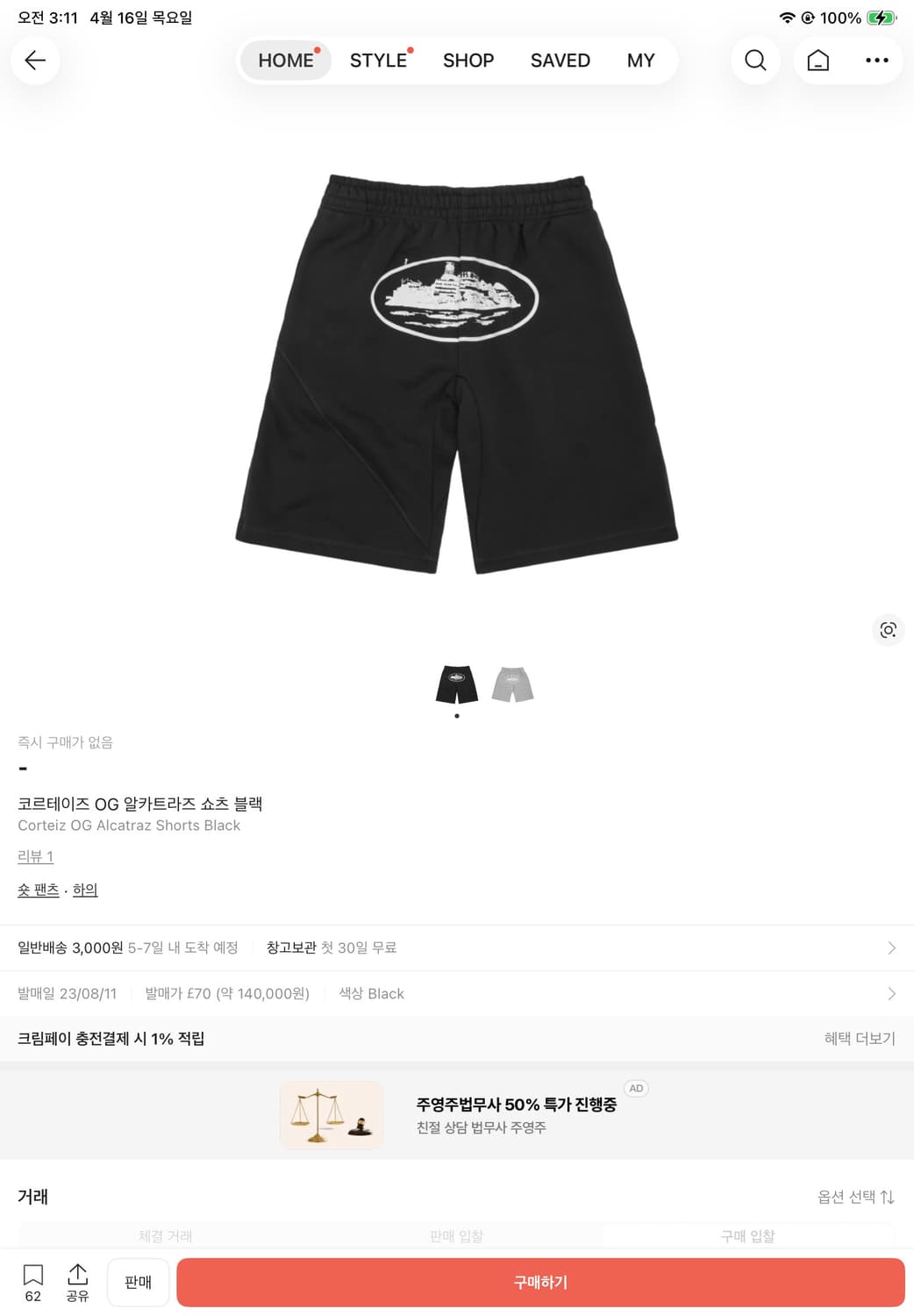Open the SHOP menu tab
Viewport: 914px width, 1316px height.
pyautogui.click(x=468, y=61)
